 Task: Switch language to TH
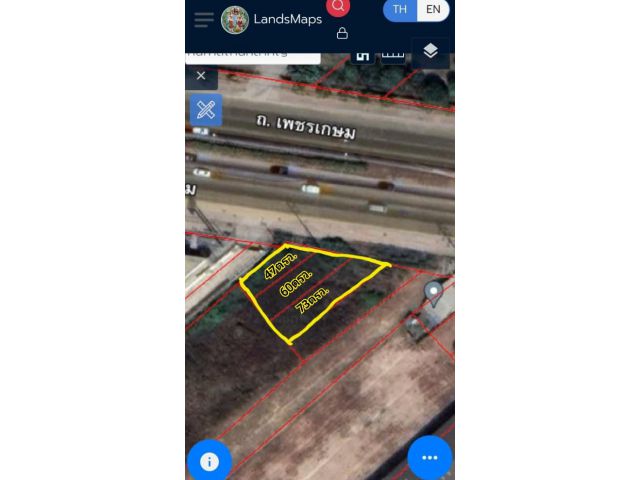pyautogui.click(x=400, y=10)
